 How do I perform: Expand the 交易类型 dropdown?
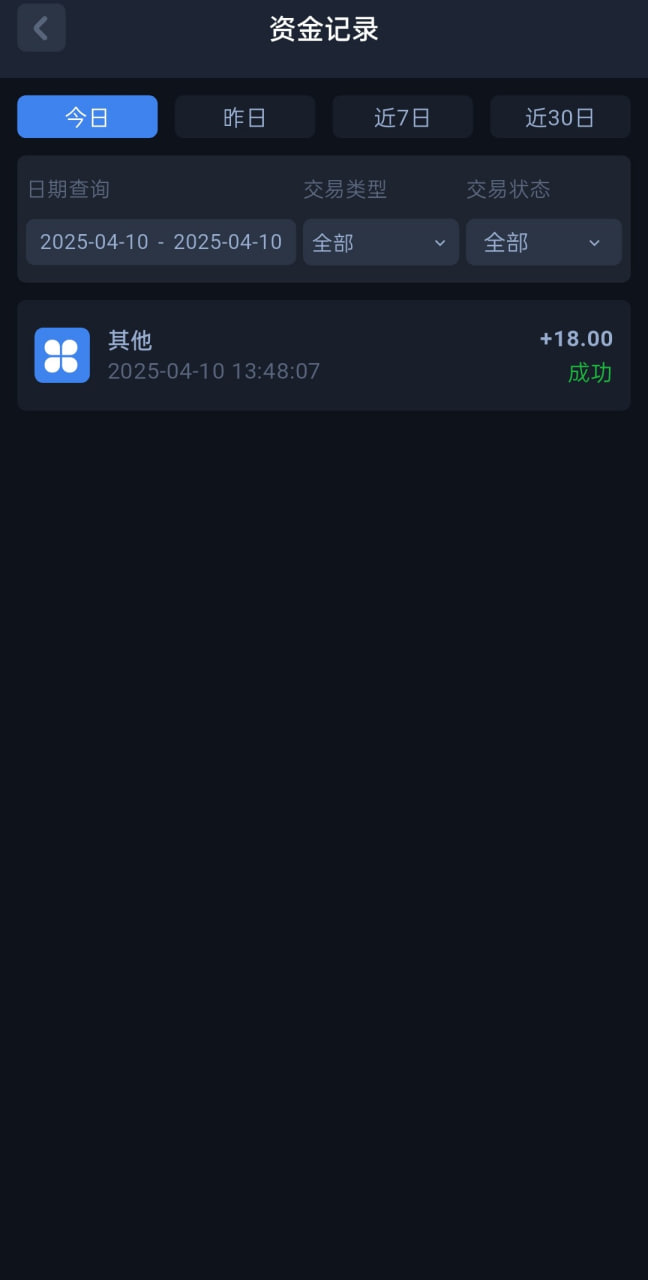coord(381,242)
